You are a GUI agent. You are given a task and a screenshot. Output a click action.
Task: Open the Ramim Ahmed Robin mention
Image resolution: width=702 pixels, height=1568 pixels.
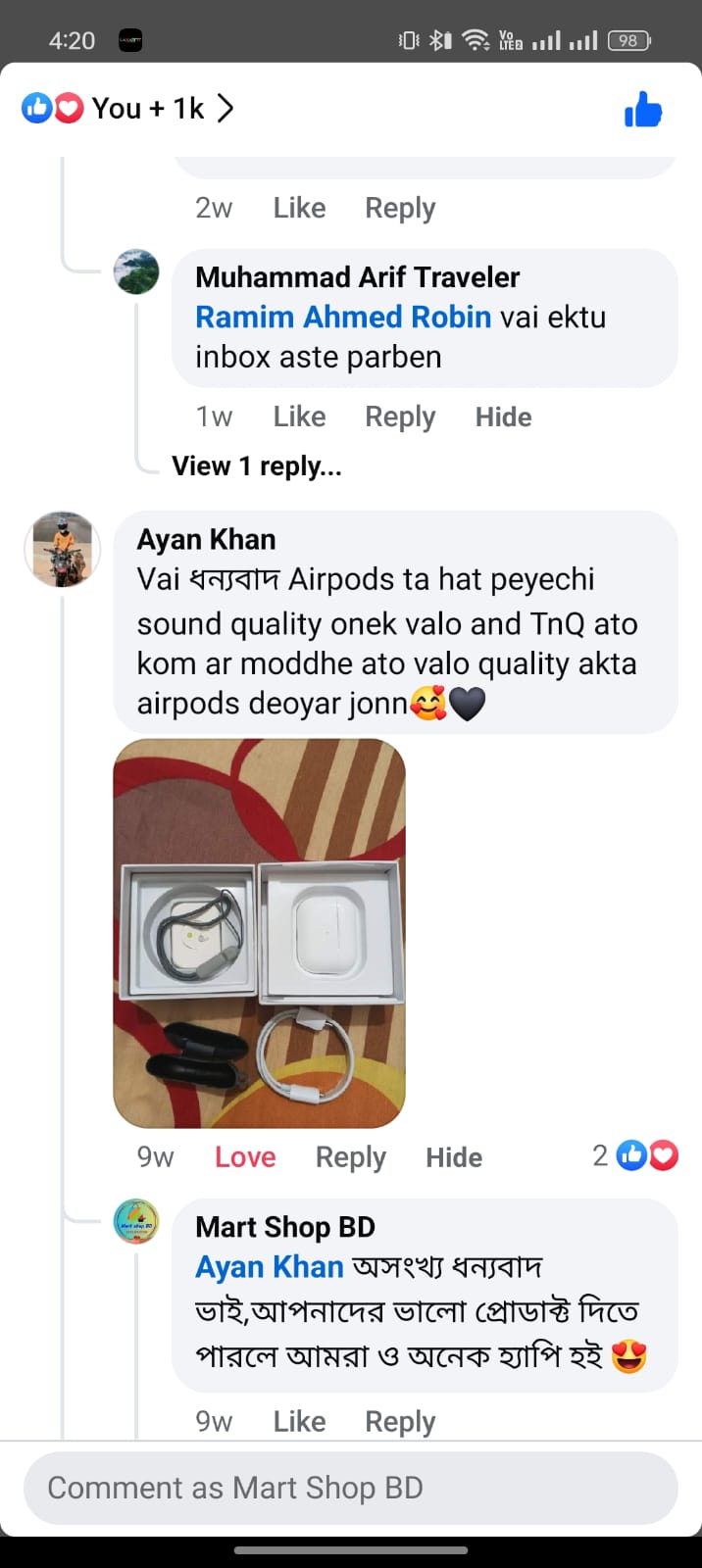coord(343,318)
